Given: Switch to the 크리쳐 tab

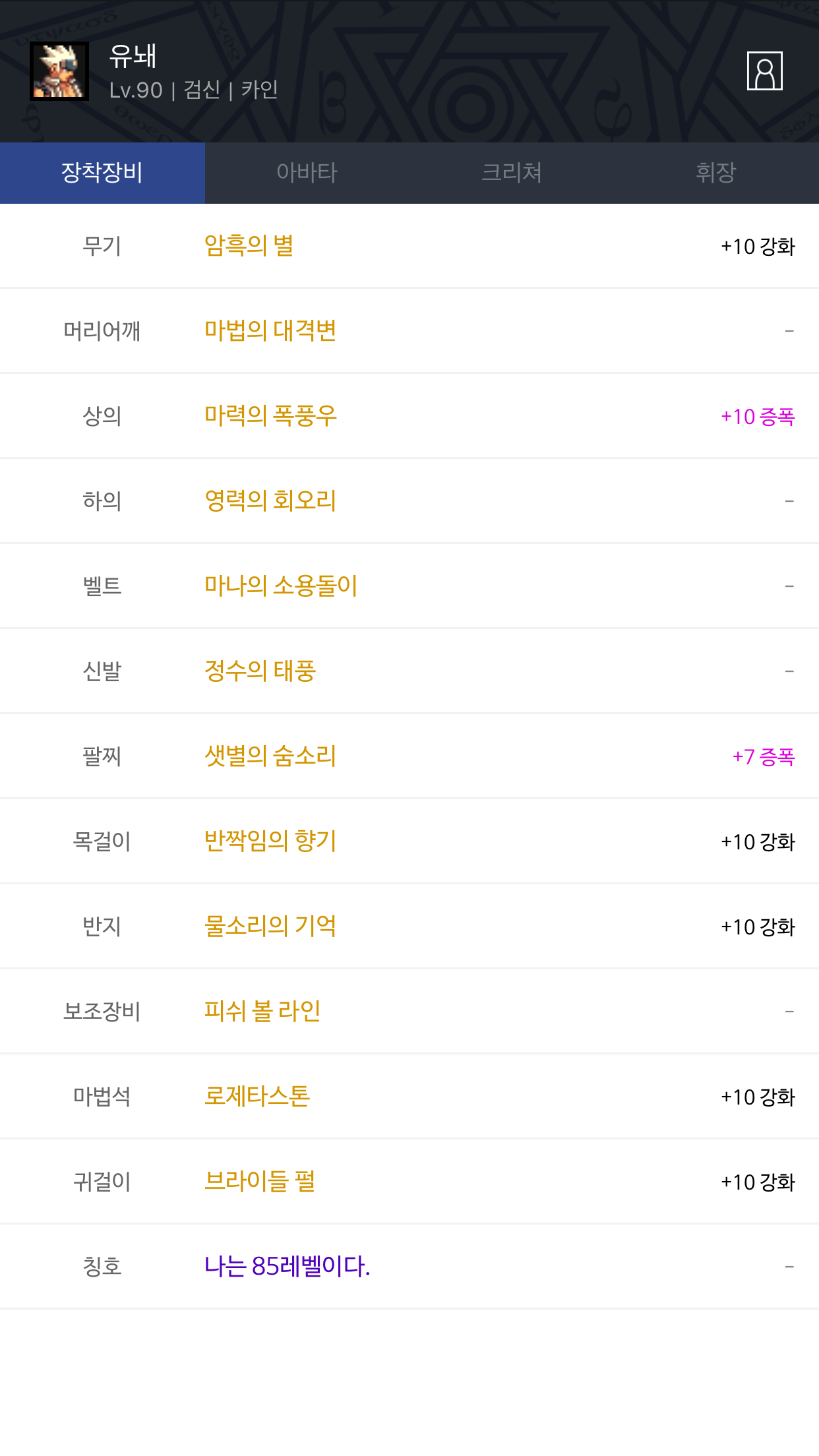Looking at the screenshot, I should point(512,173).
